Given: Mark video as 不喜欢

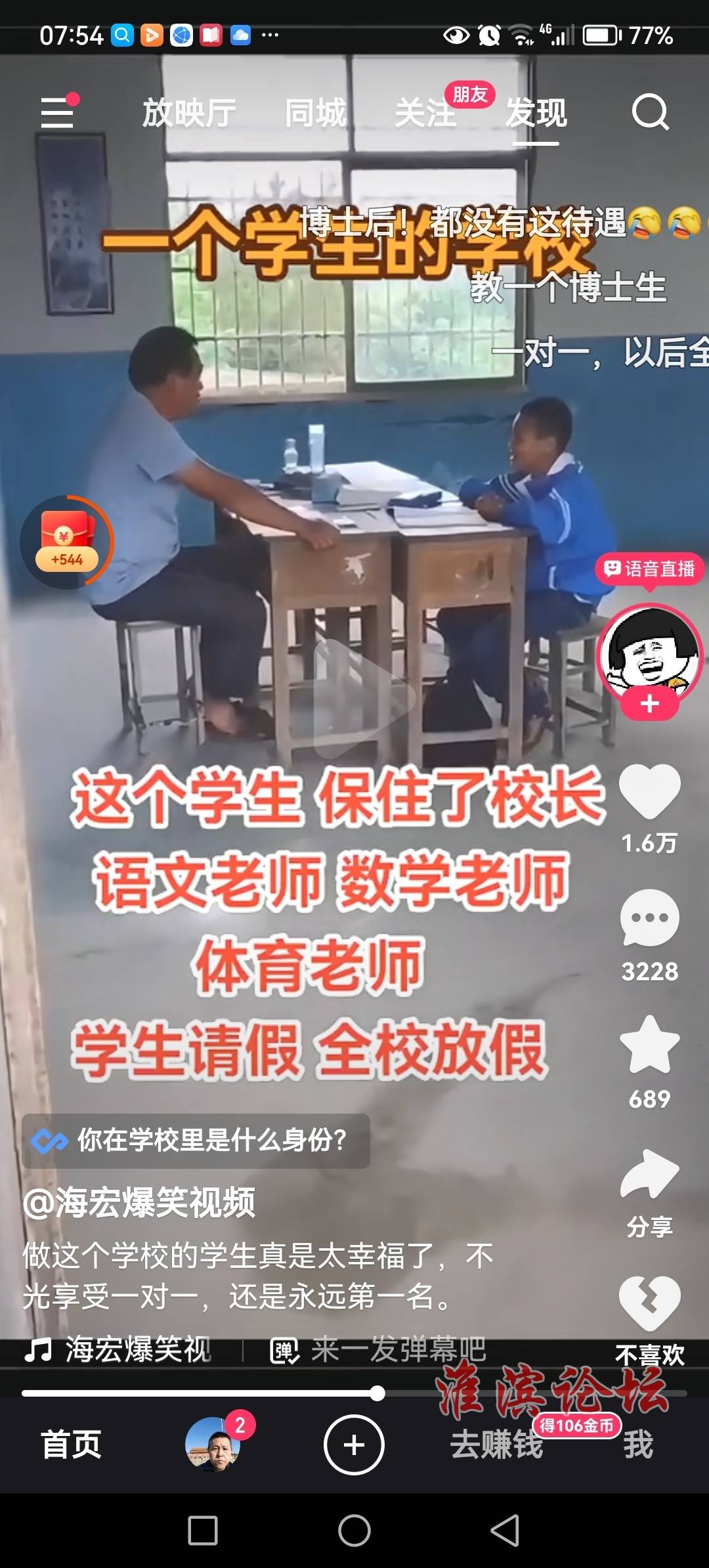Looking at the screenshot, I should [650, 1303].
